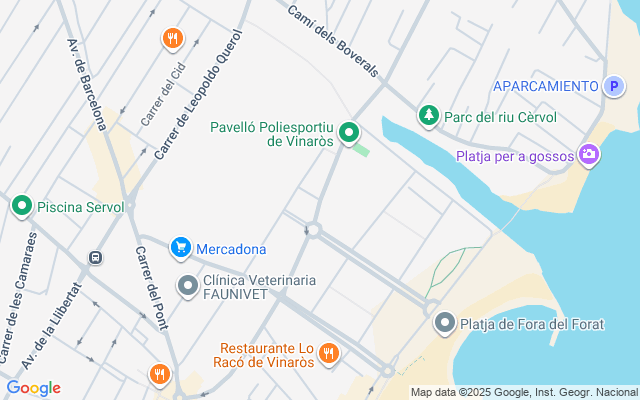Select the Pavelló Poliesportiu de Vinaròs pin

click(349, 133)
